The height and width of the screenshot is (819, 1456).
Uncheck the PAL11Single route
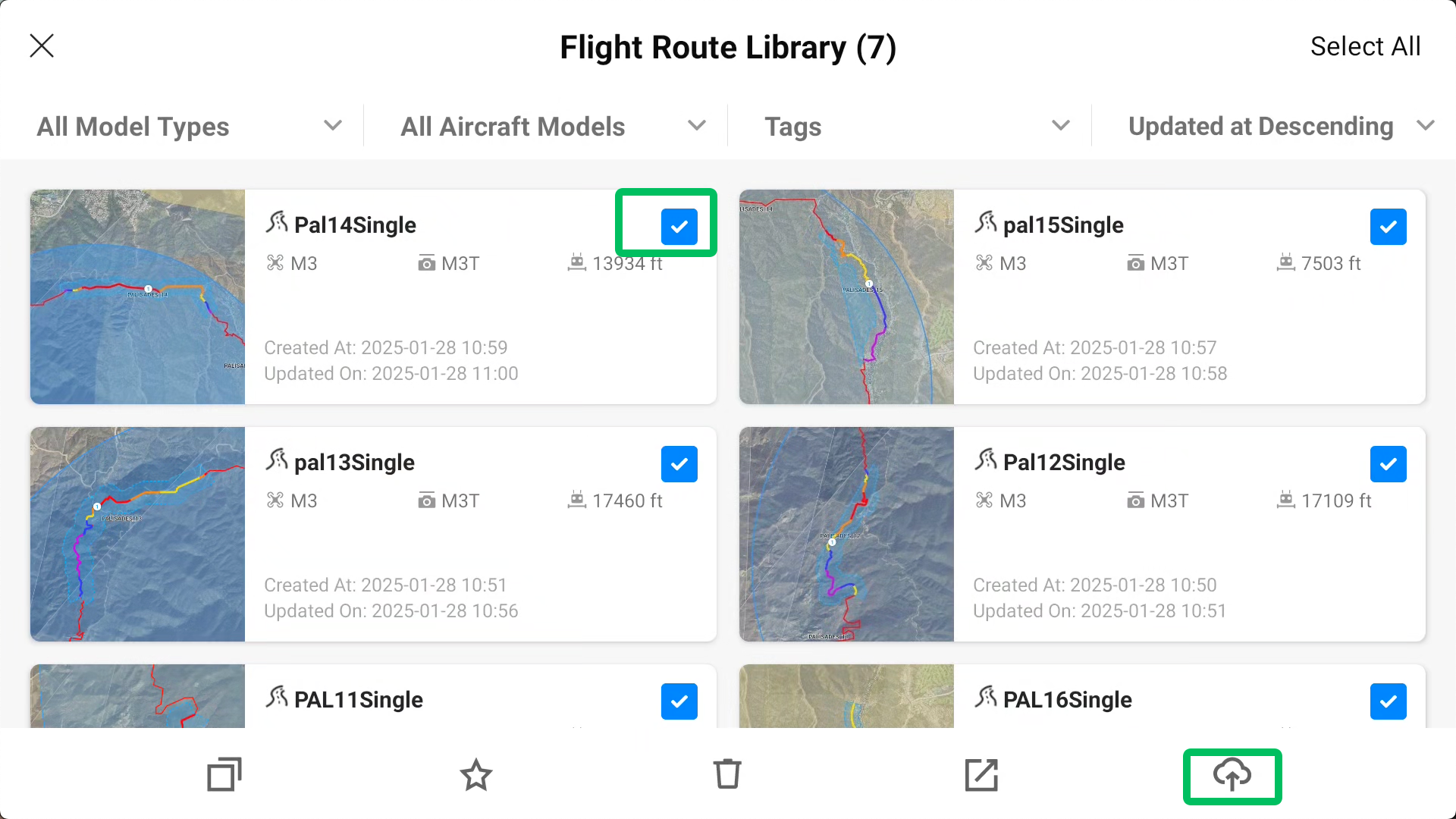[x=679, y=701]
